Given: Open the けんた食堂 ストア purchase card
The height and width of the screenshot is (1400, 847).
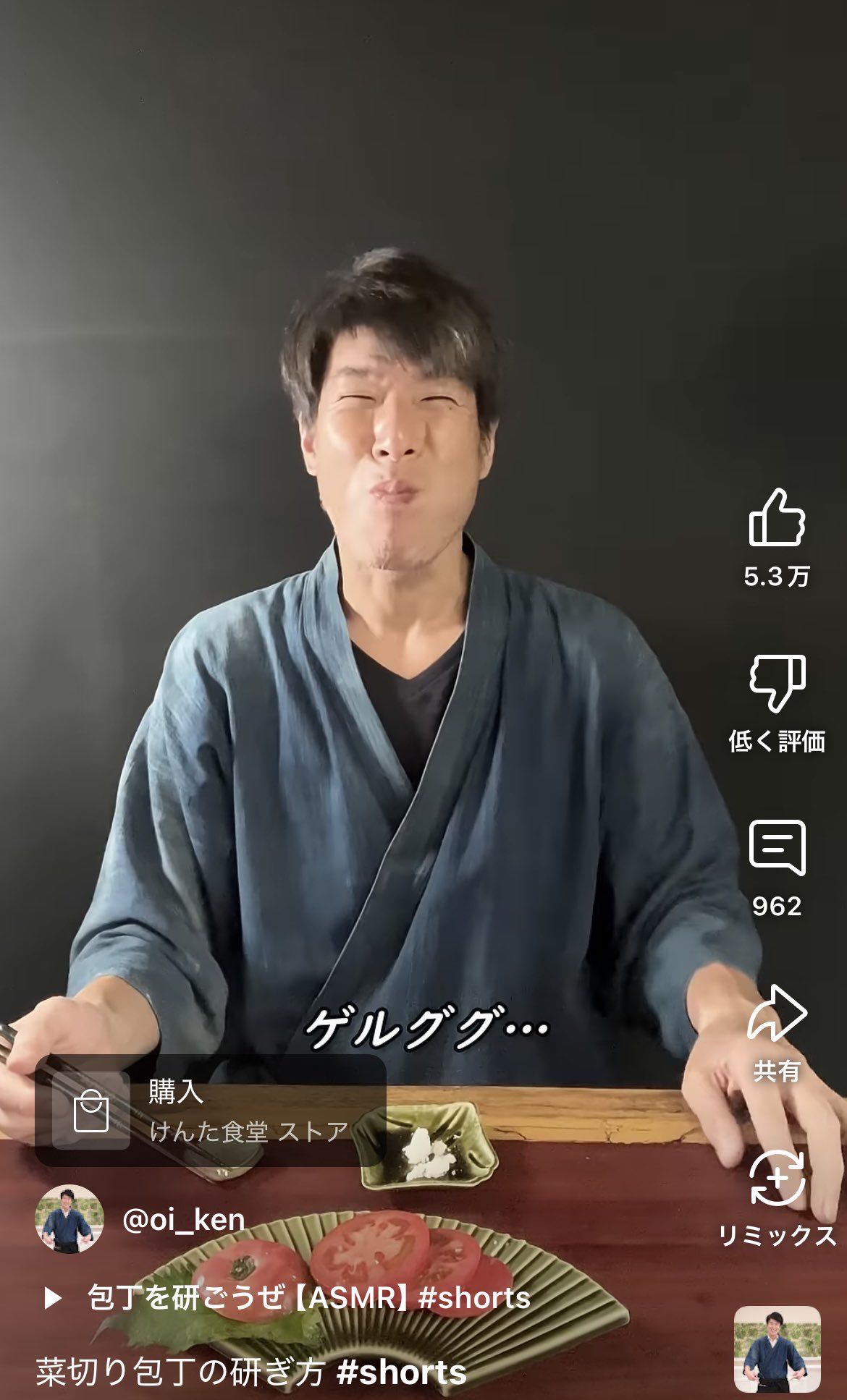Looking at the screenshot, I should (211, 1111).
